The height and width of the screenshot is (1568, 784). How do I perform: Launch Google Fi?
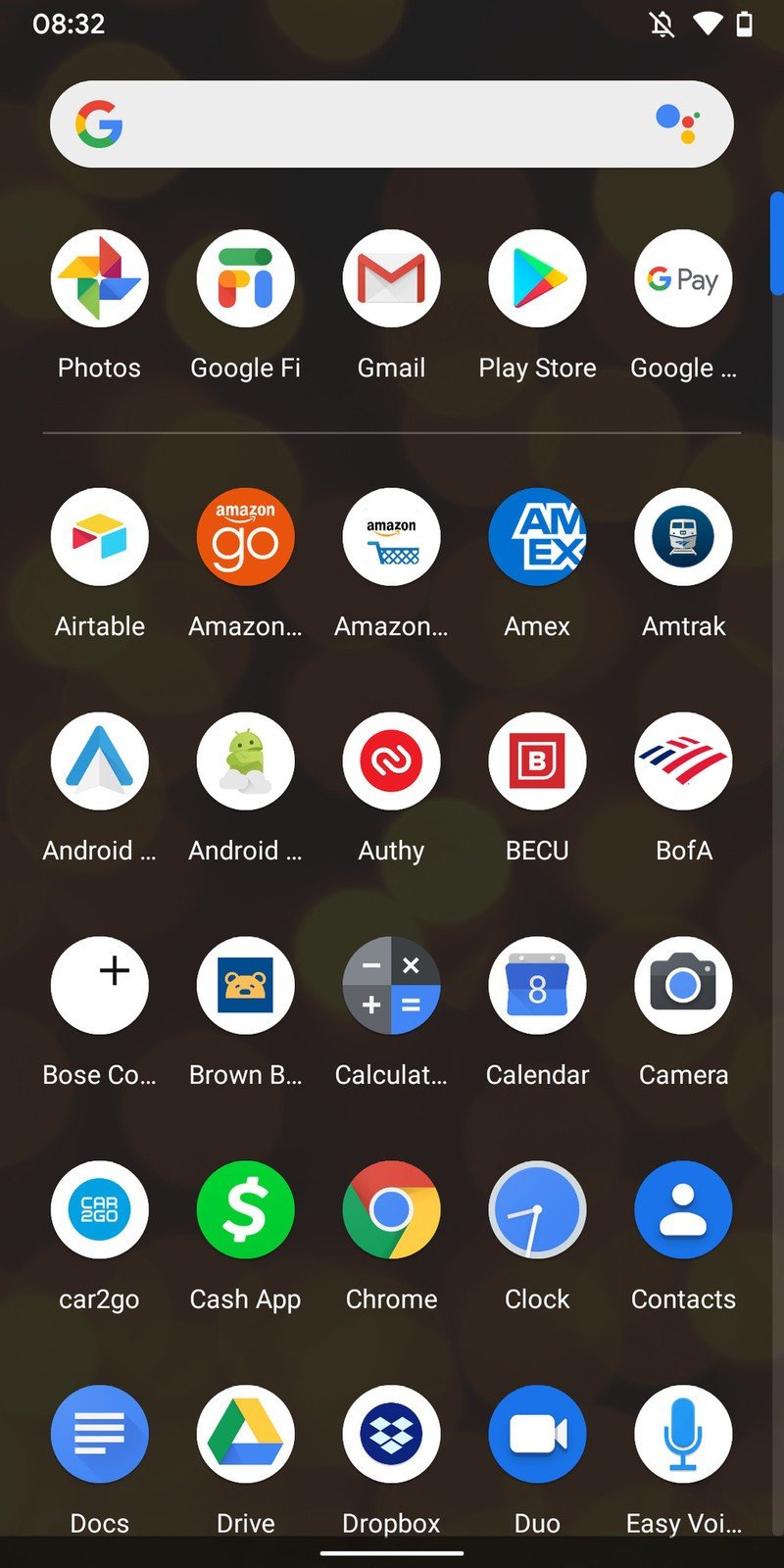245,279
